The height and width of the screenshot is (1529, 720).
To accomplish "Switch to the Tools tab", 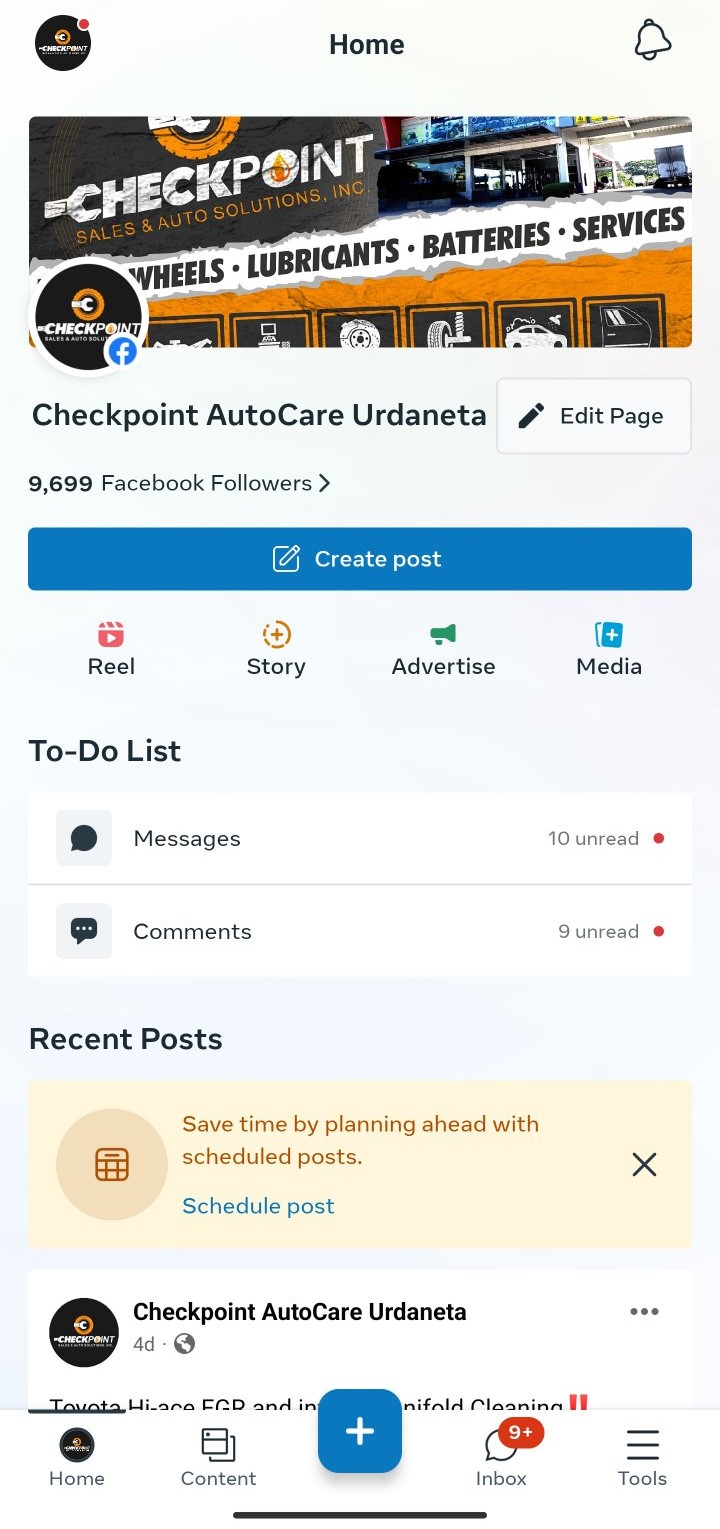I will click(x=642, y=1457).
